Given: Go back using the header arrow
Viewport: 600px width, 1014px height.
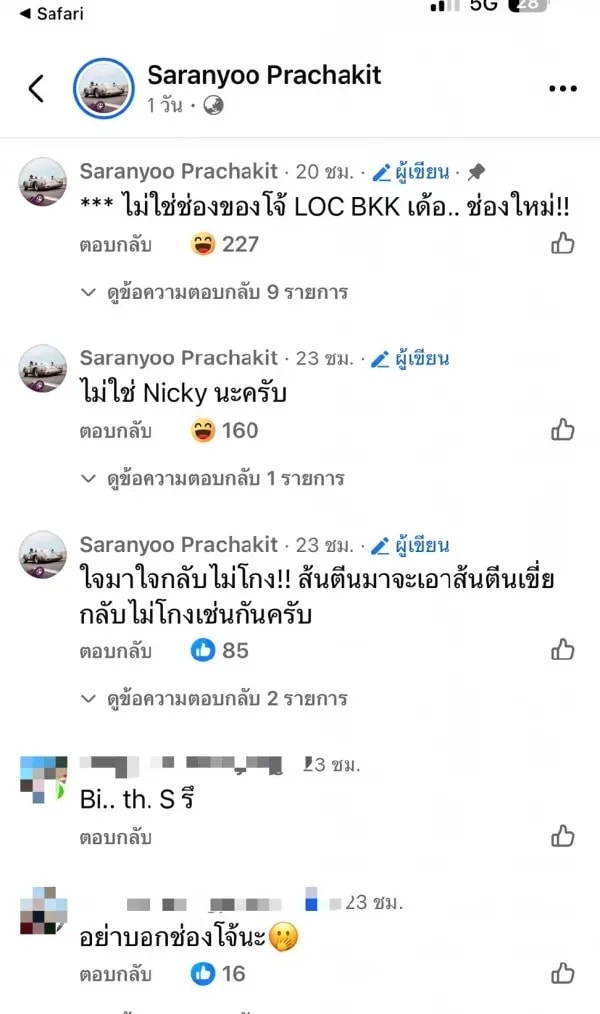Looking at the screenshot, I should [36, 89].
